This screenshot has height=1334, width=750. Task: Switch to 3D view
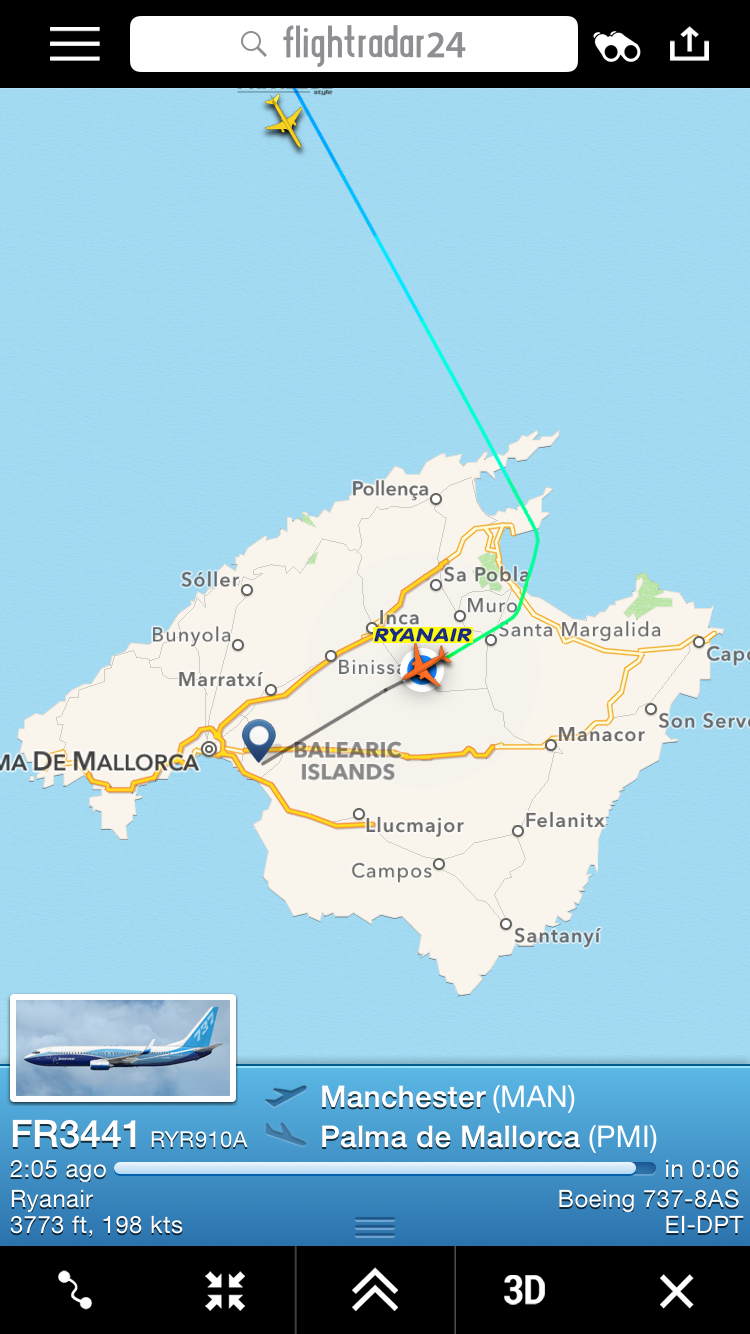click(x=524, y=1290)
